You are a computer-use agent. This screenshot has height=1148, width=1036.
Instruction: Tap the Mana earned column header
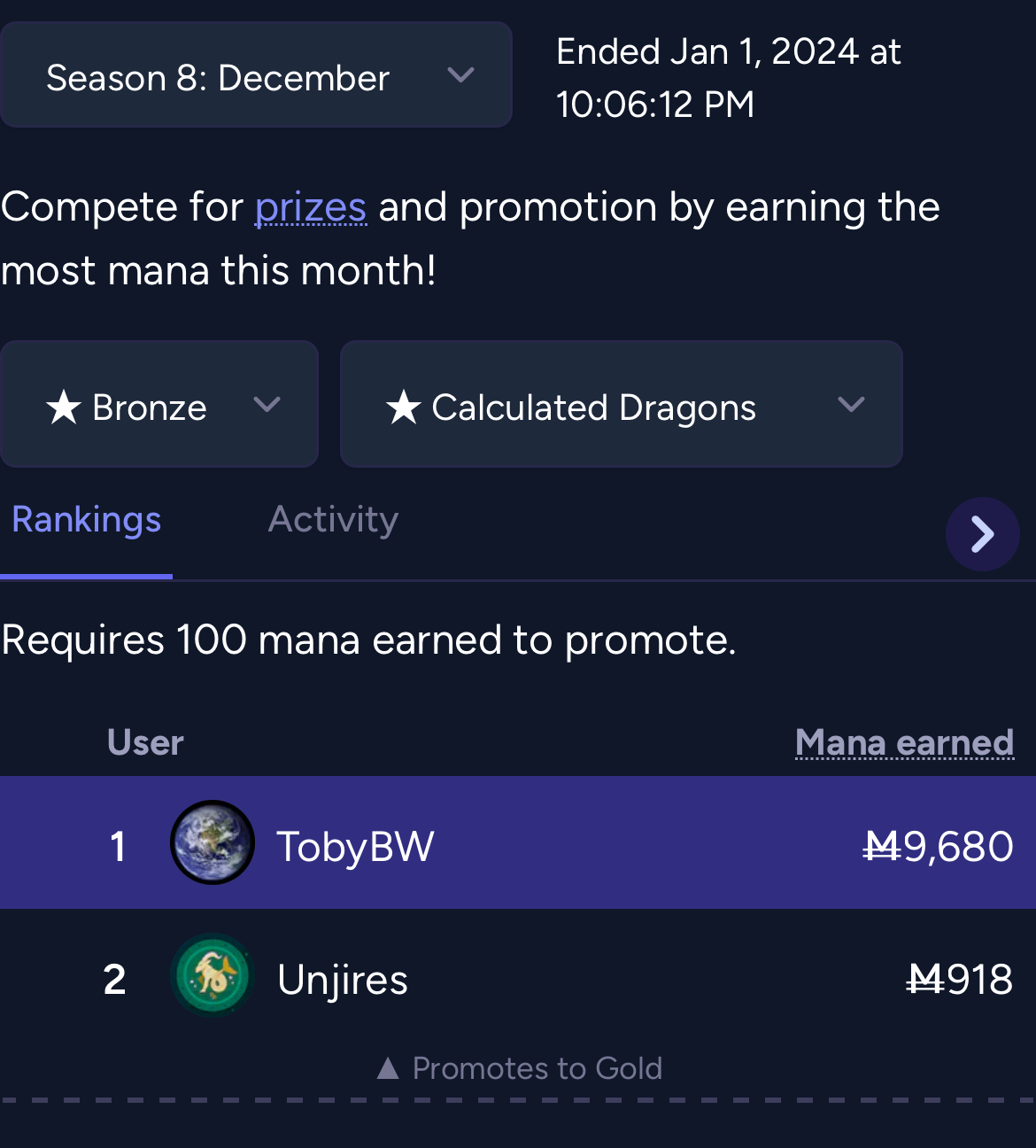coord(903,742)
